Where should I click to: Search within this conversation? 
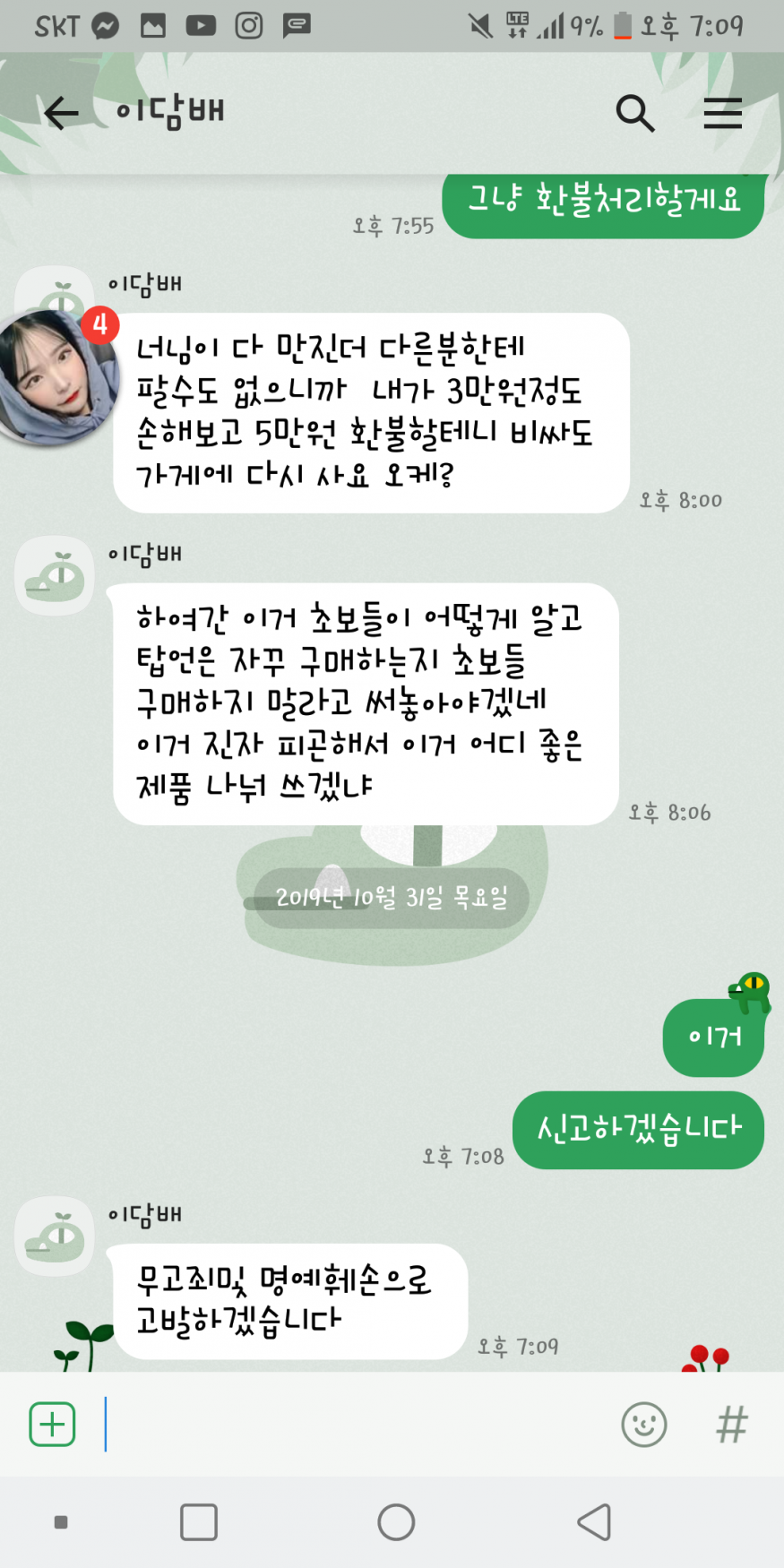[x=634, y=114]
